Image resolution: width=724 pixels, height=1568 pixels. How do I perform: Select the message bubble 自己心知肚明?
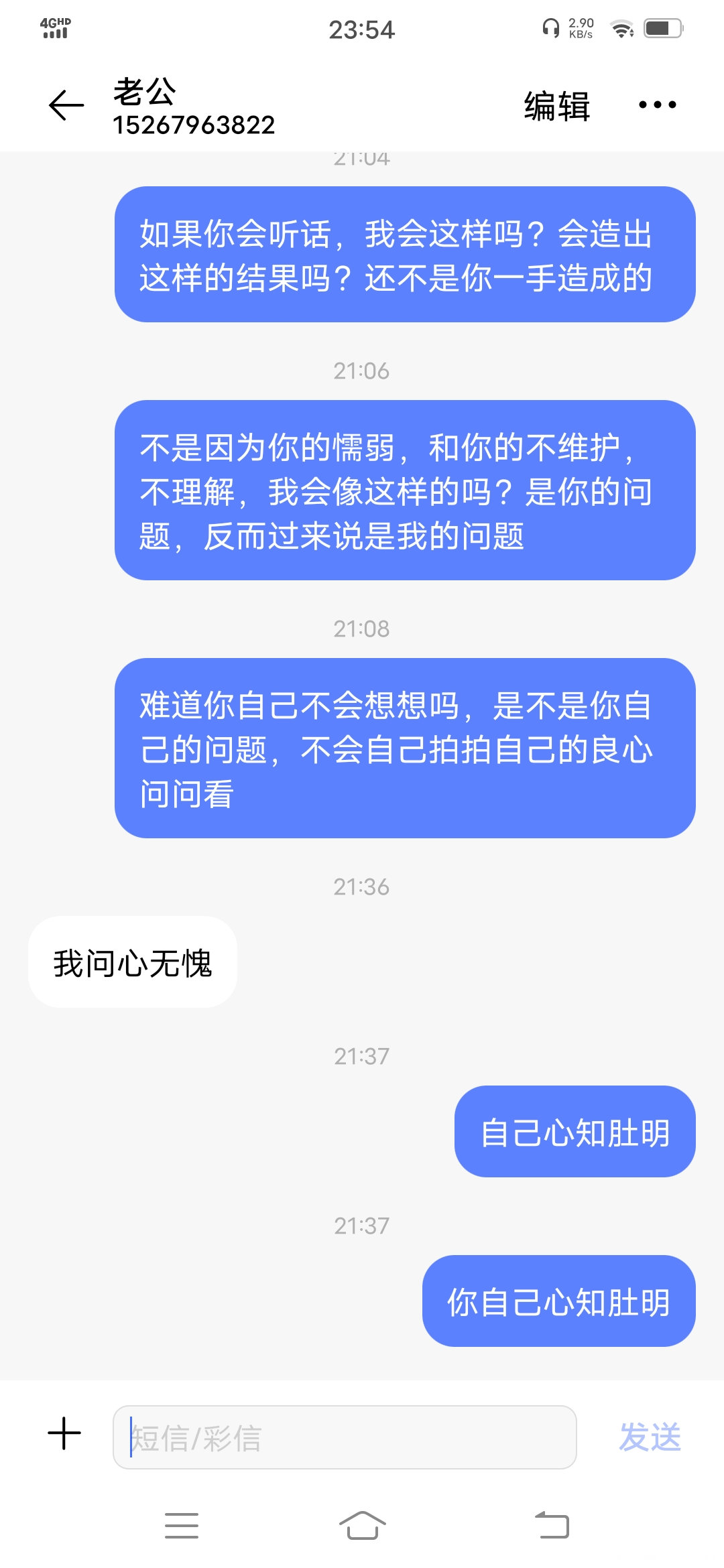pyautogui.click(x=575, y=1131)
